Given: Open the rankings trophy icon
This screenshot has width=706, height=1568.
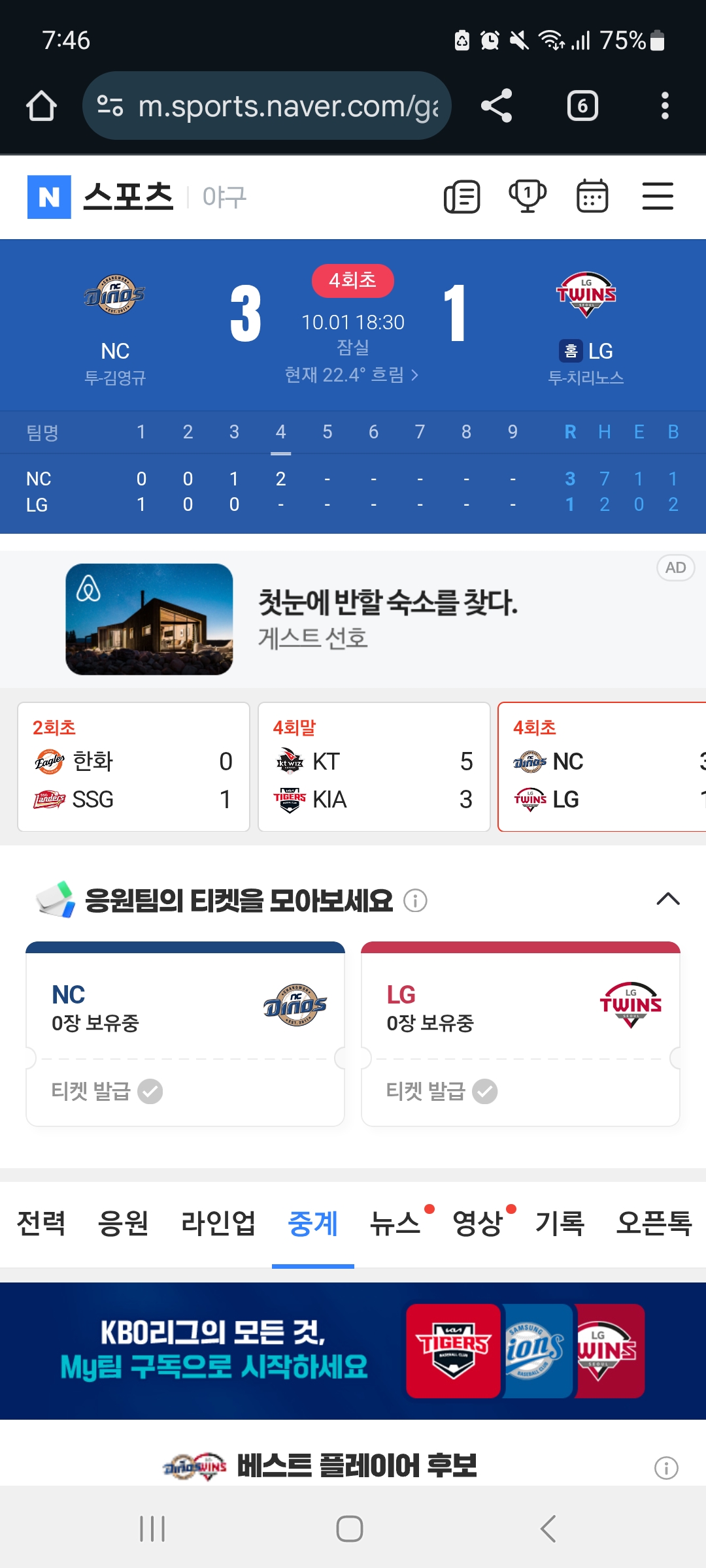Looking at the screenshot, I should pyautogui.click(x=528, y=197).
